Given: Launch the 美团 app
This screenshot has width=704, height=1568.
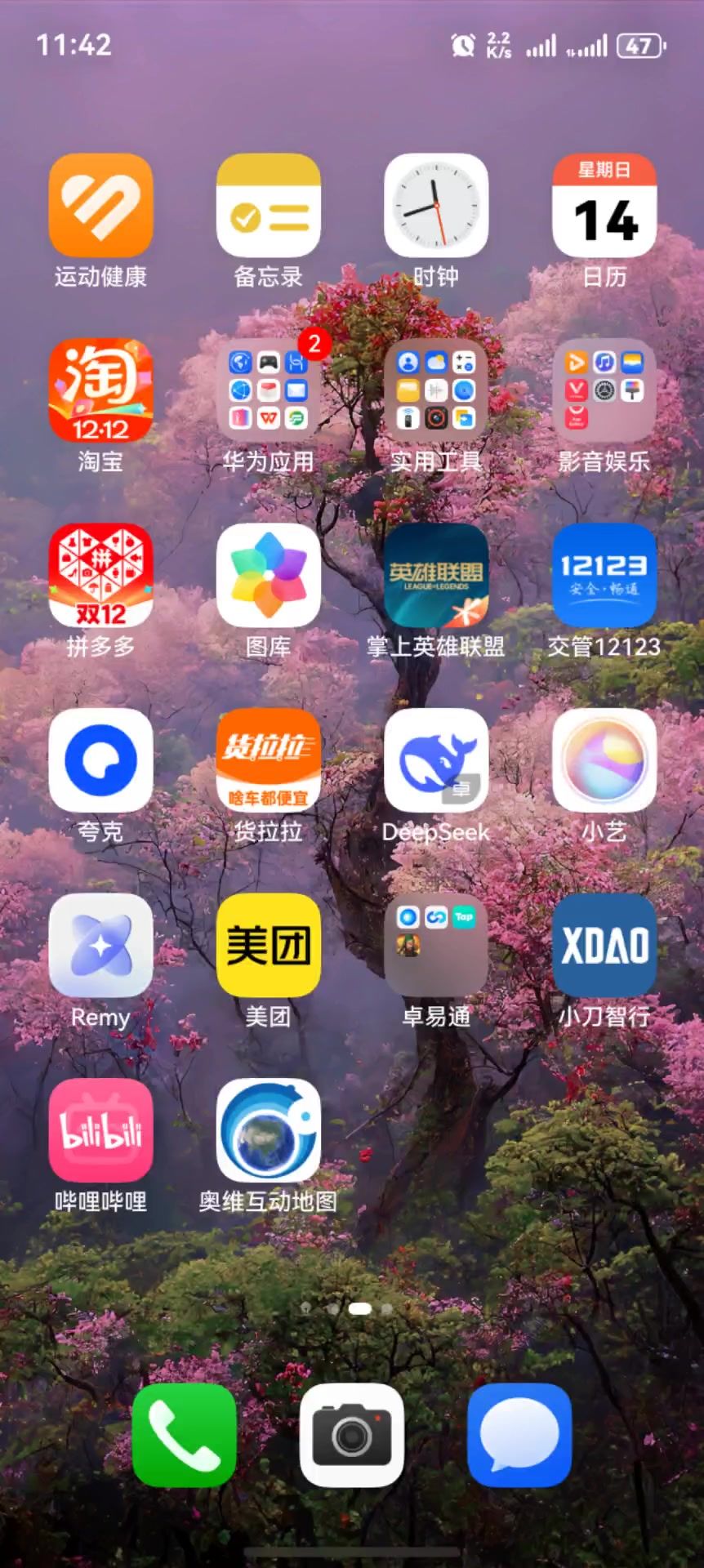Looking at the screenshot, I should (268, 945).
